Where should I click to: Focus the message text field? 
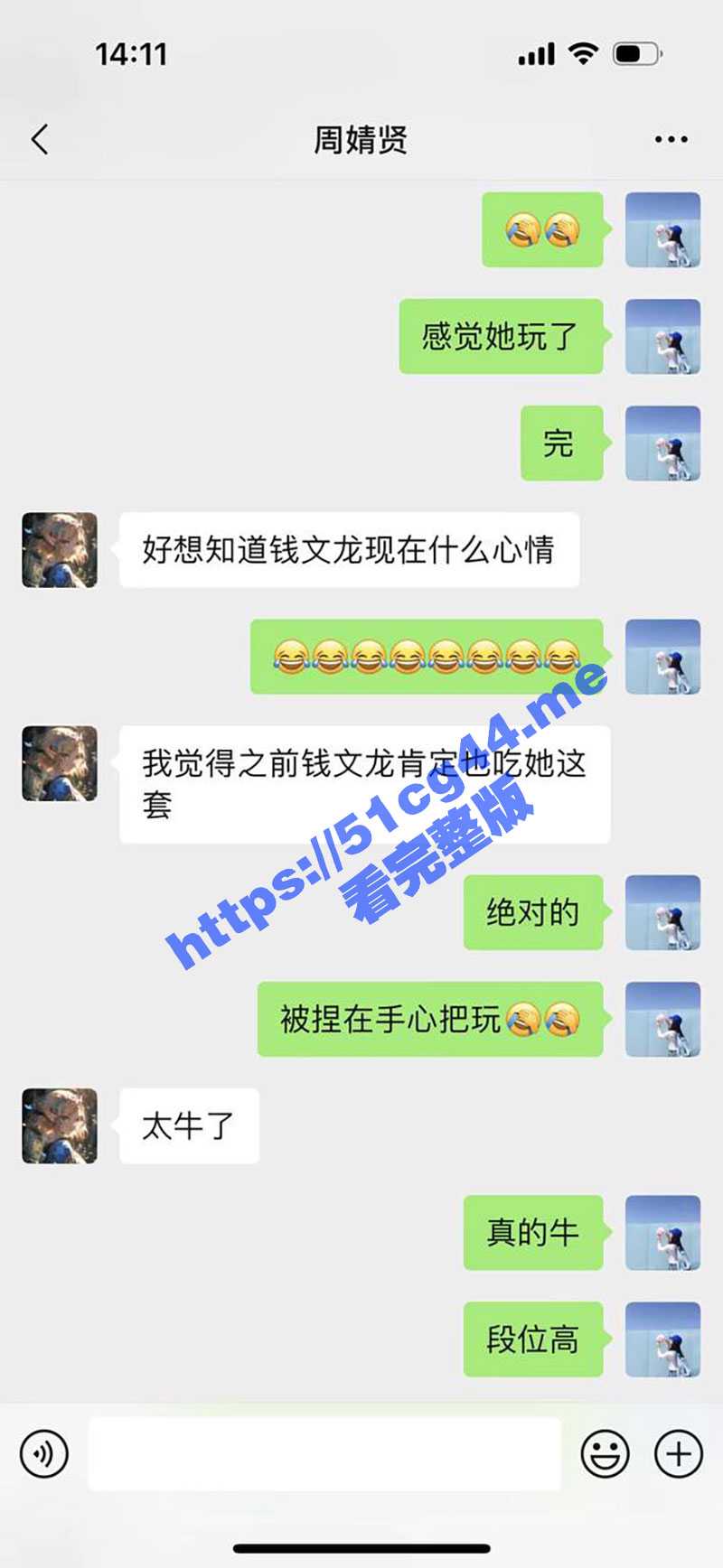pos(324,1453)
